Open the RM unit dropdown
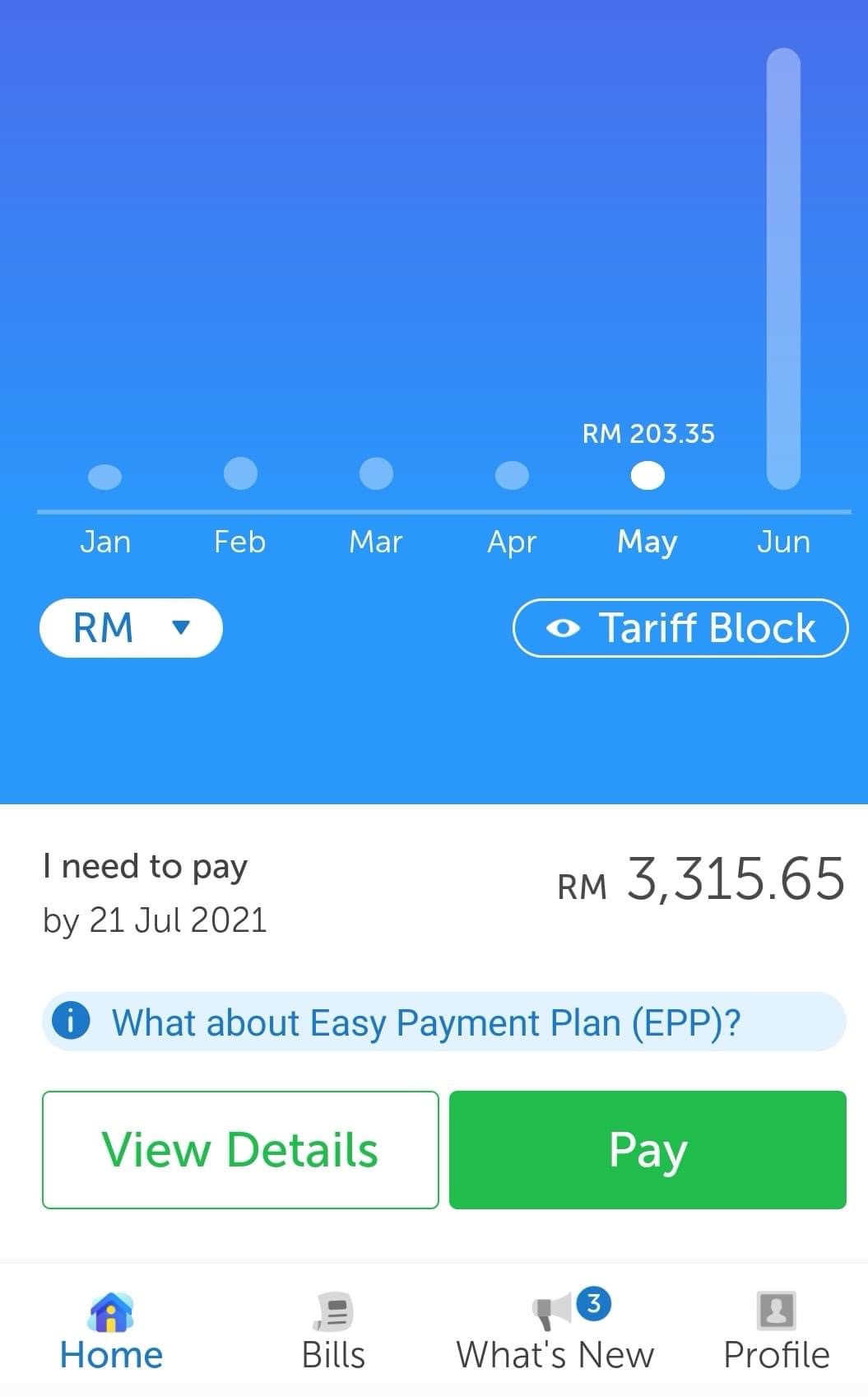The height and width of the screenshot is (1397, 868). 131,628
